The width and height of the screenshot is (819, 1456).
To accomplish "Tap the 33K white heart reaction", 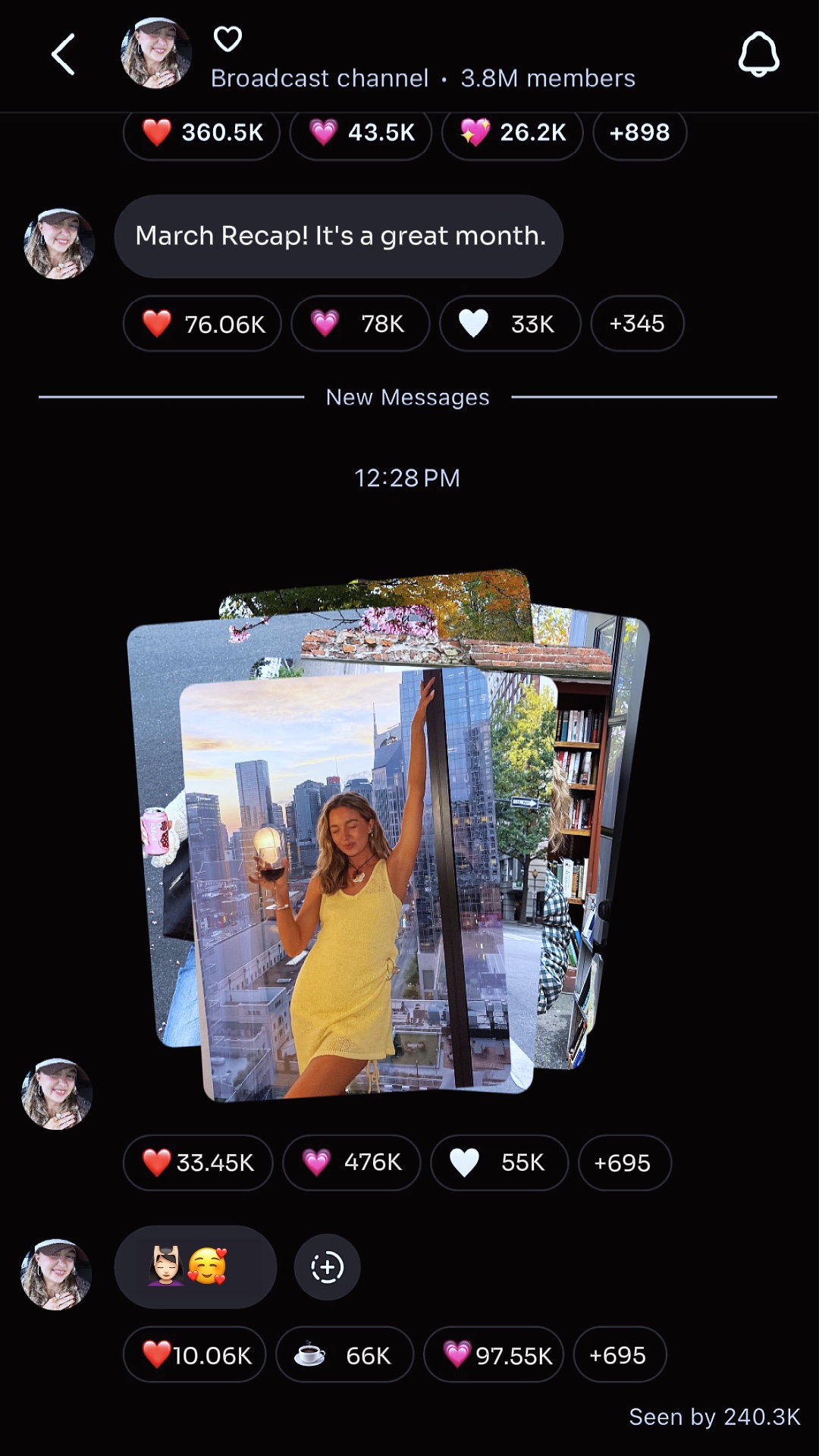I will click(510, 324).
